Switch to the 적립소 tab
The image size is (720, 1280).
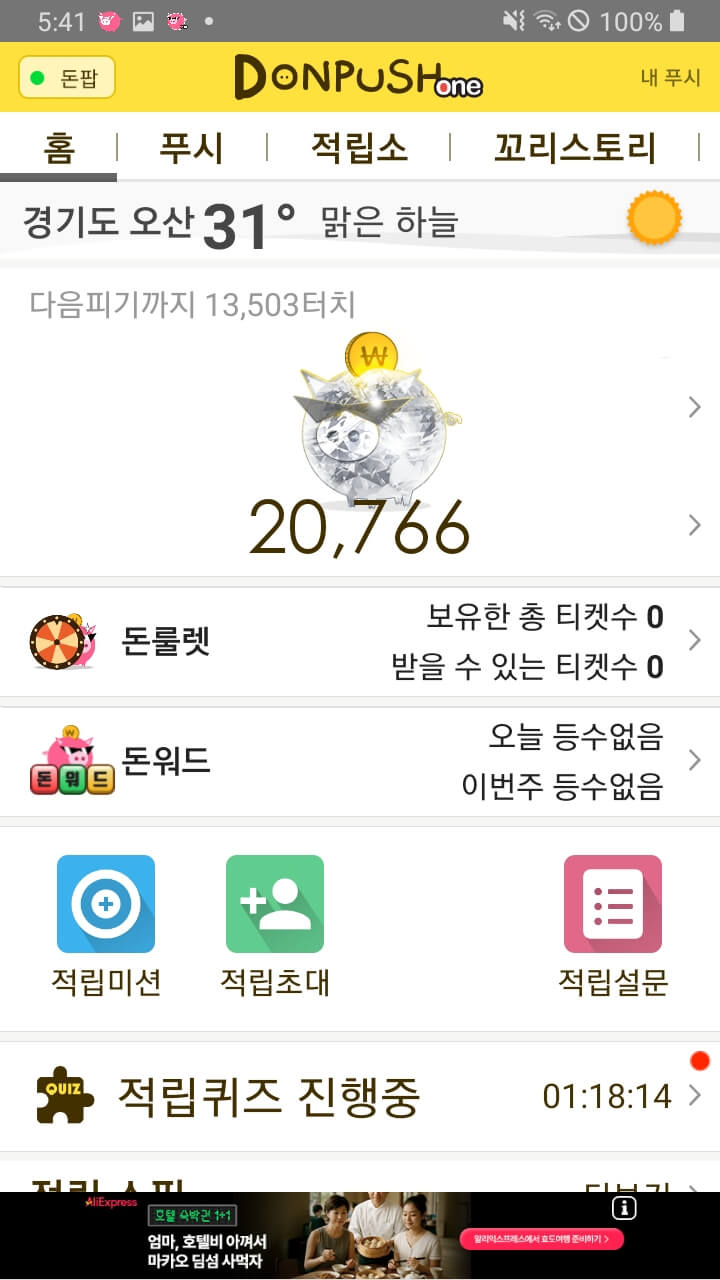click(358, 148)
